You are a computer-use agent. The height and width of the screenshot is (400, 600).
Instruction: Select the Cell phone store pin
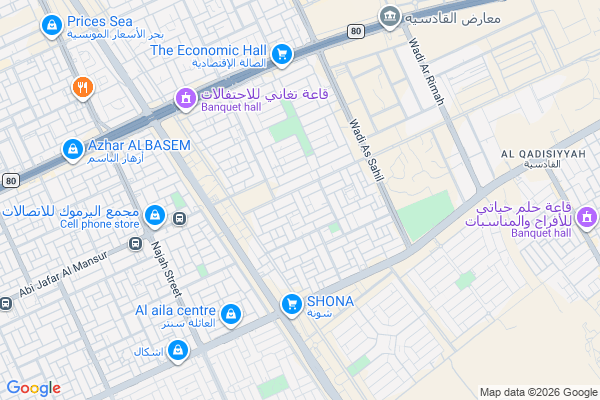tap(155, 214)
